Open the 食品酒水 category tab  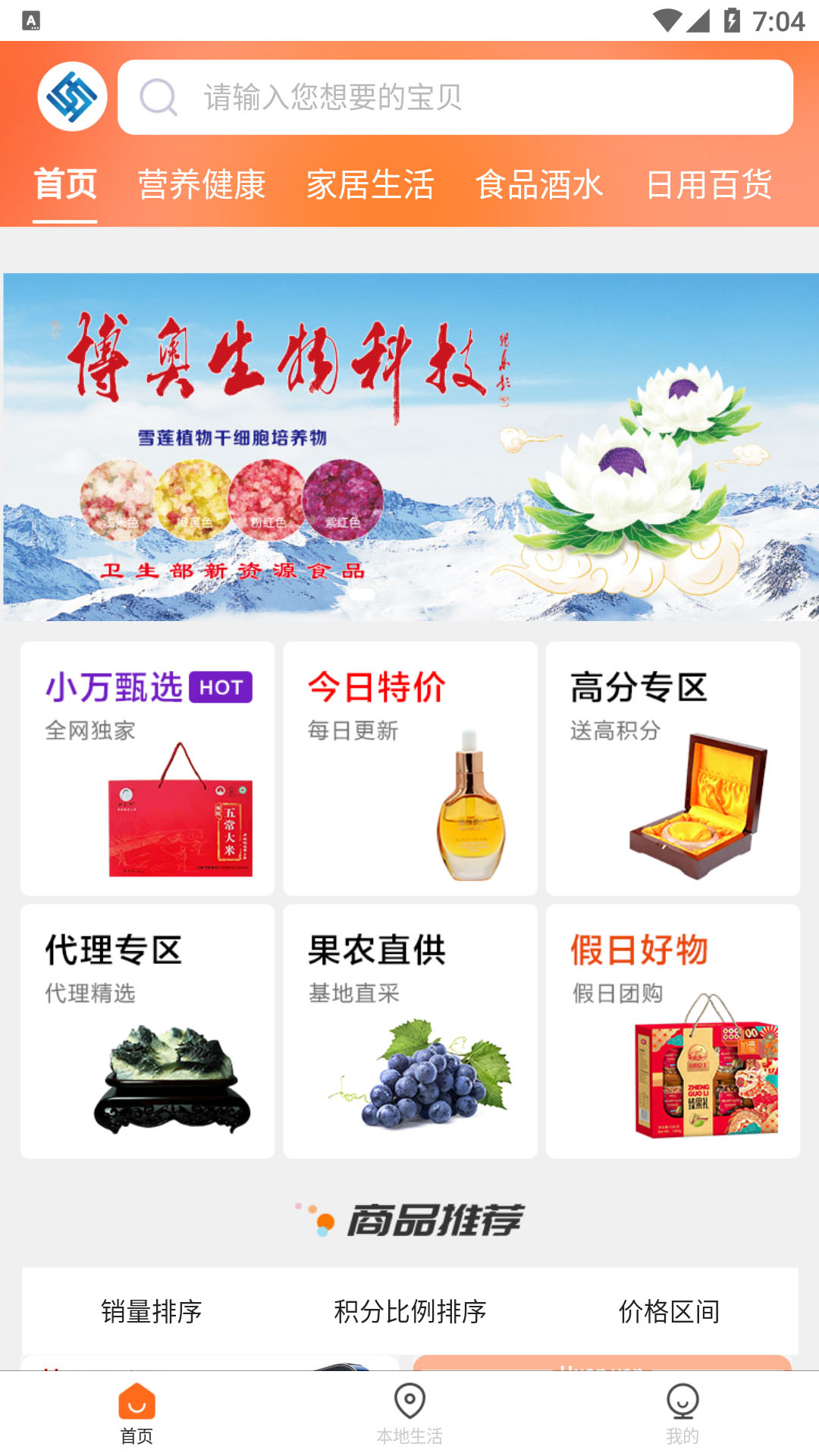pyautogui.click(x=539, y=184)
